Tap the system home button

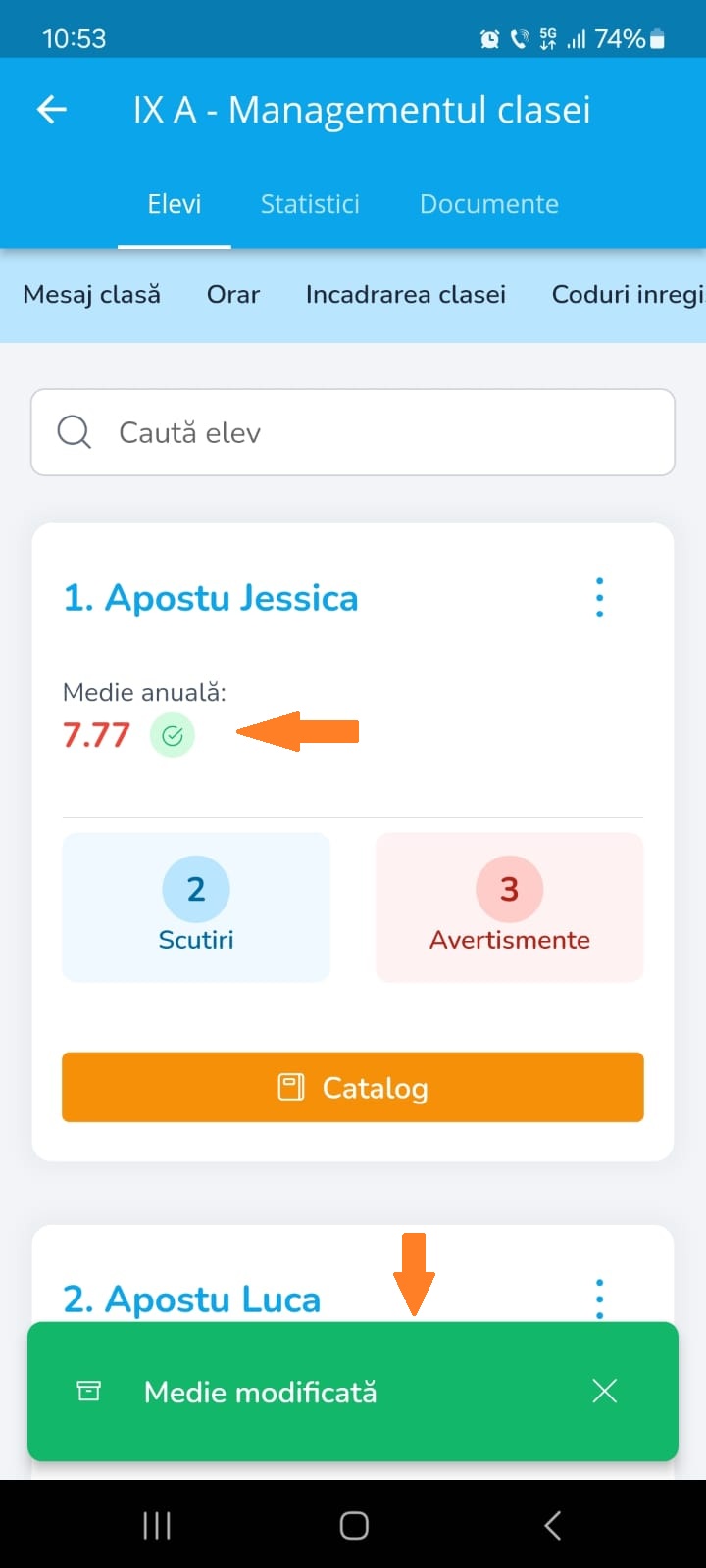354,1525
